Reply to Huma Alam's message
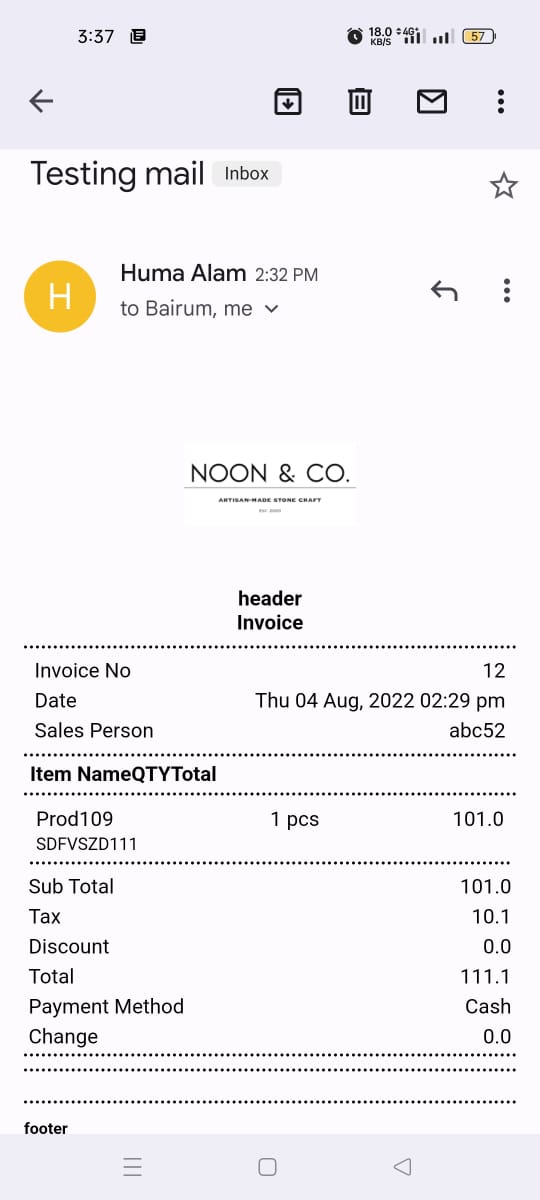Viewport: 540px width, 1200px height. [x=444, y=291]
